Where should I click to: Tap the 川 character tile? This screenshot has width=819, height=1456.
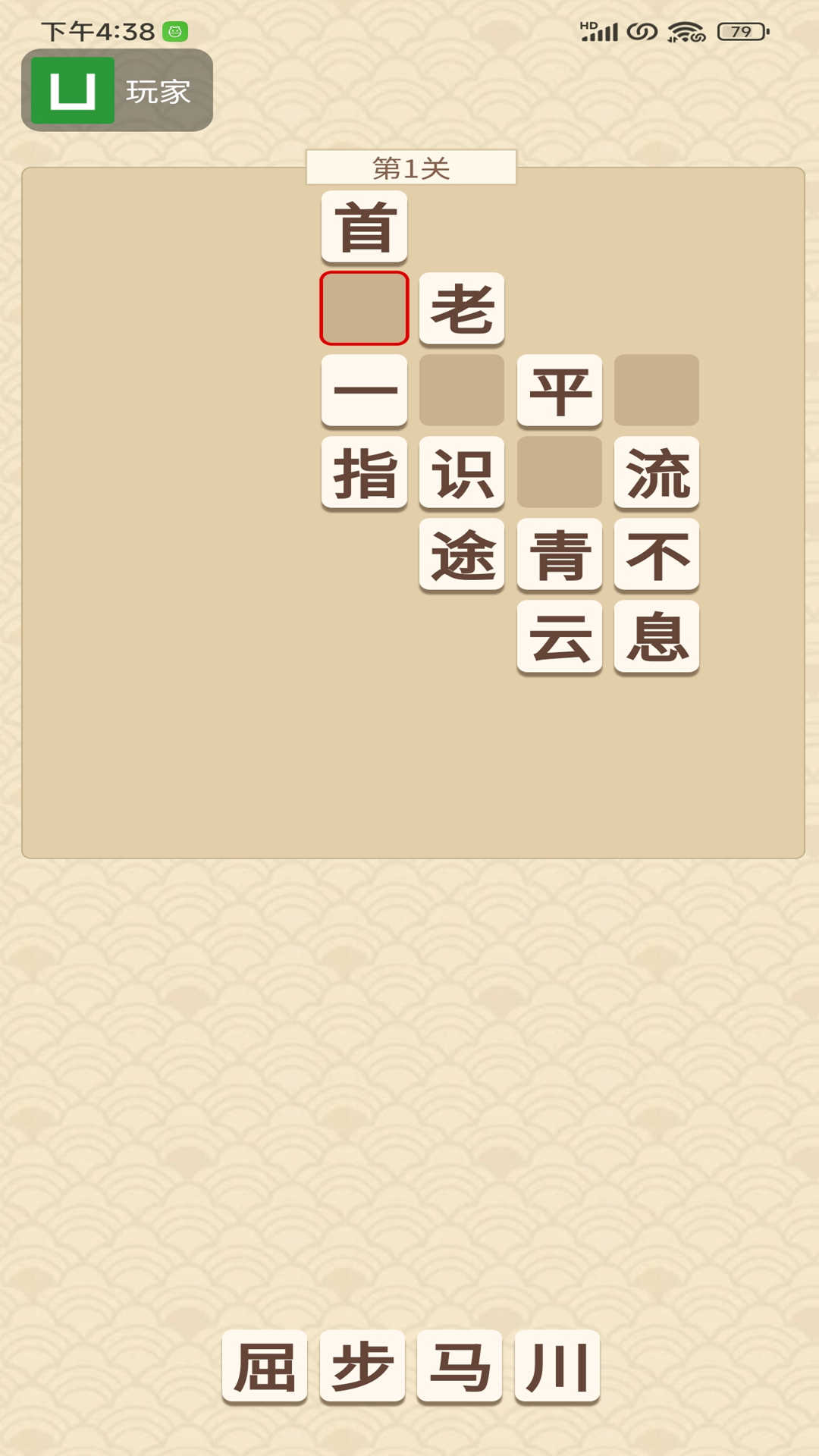(x=557, y=1367)
